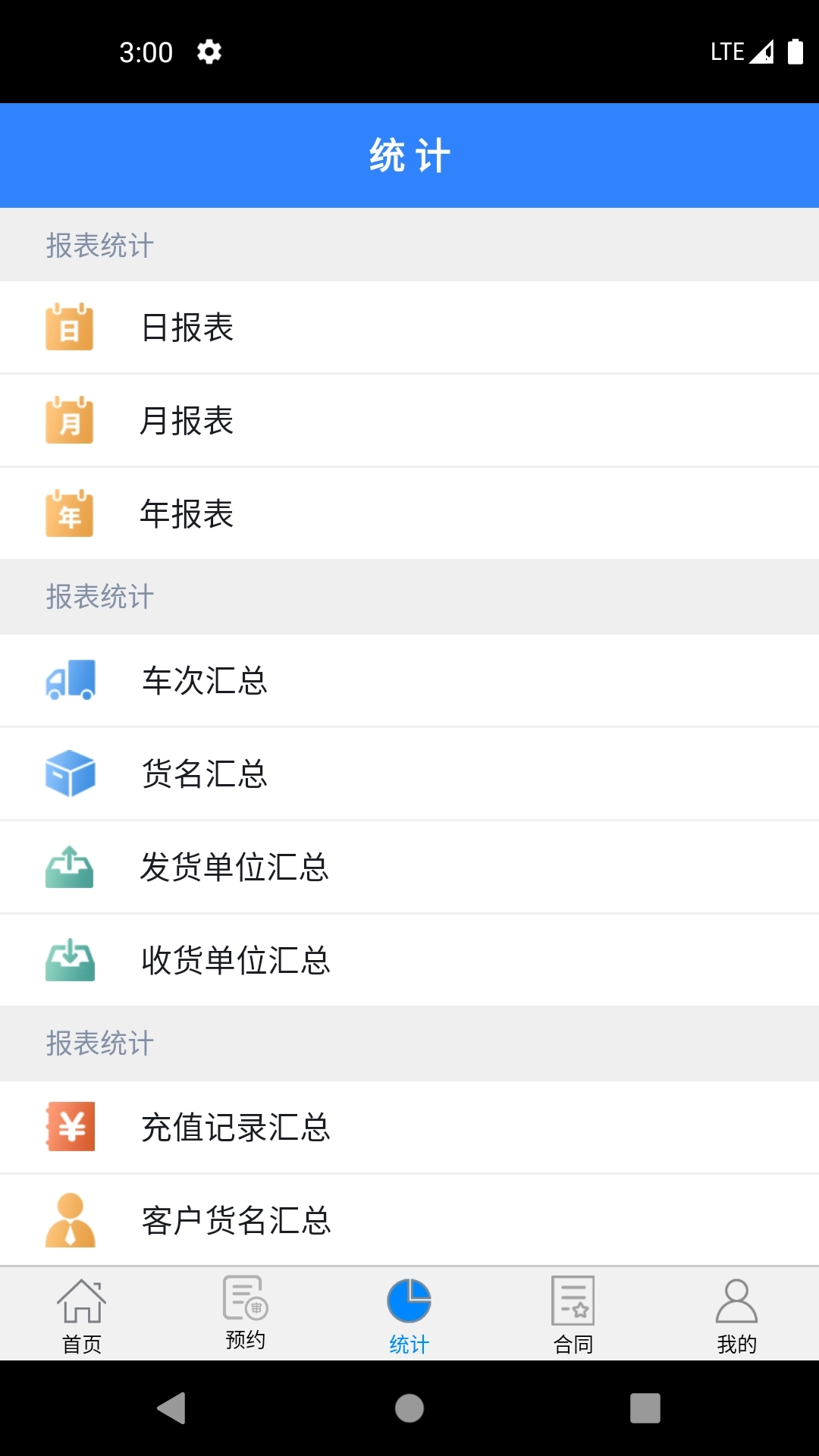Tap the person icon for 客户货名汇总
The height and width of the screenshot is (1456, 819).
[69, 1219]
